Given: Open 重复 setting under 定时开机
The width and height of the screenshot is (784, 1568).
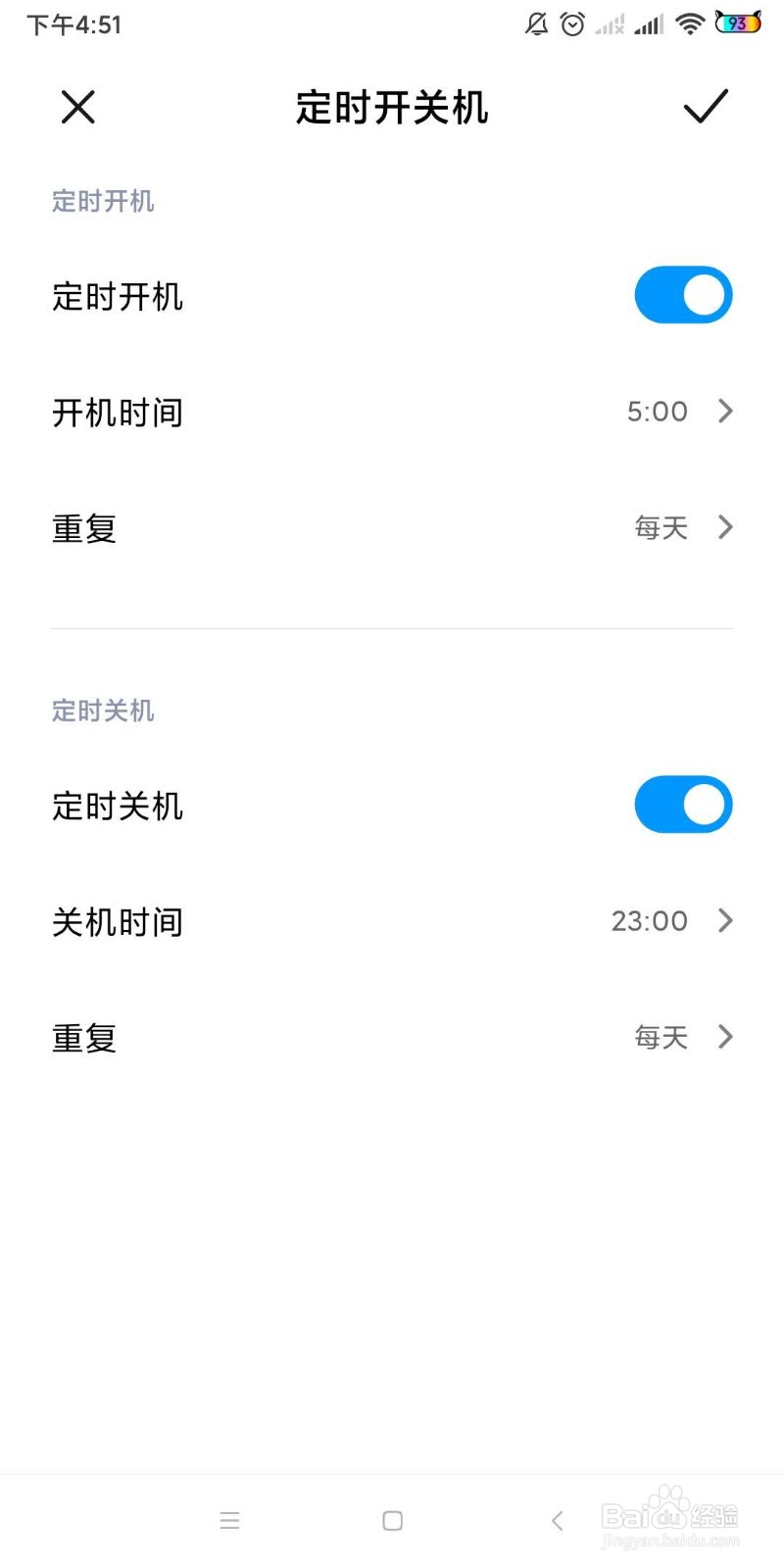Looking at the screenshot, I should click(x=392, y=528).
